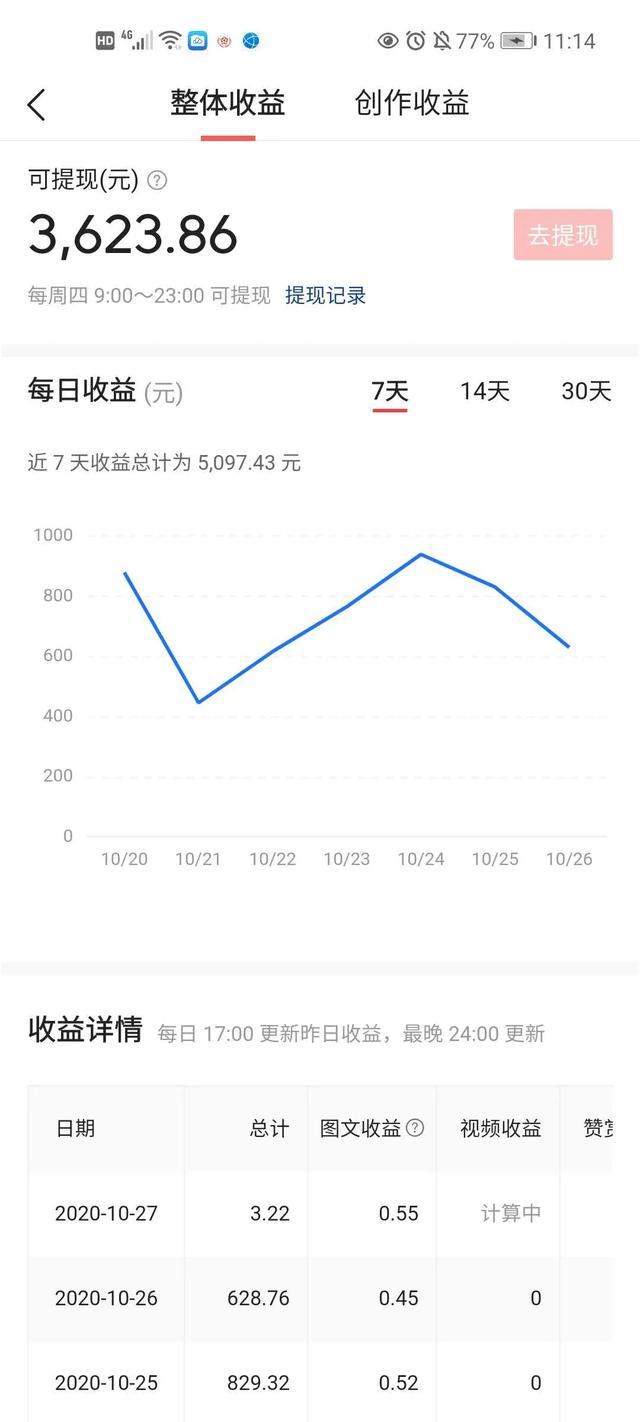Open the 提现记录 link
The width and height of the screenshot is (640, 1422).
[x=325, y=295]
